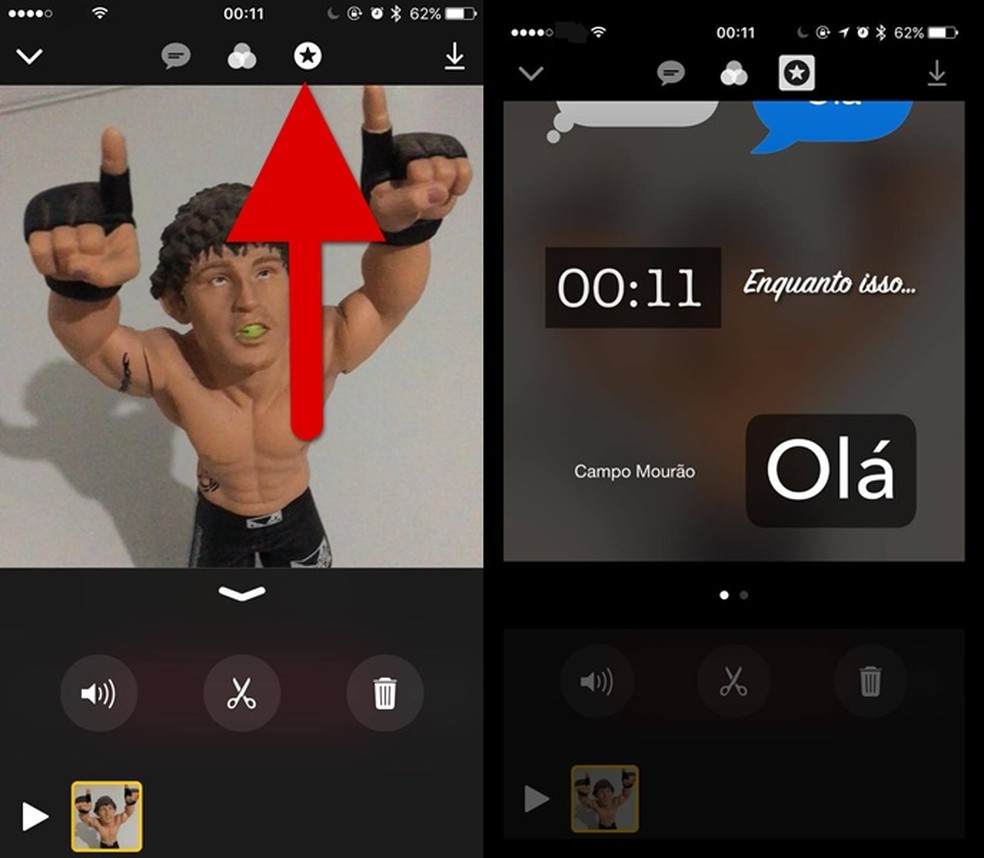Add the 'Enquanto isso...' text overlay
The height and width of the screenshot is (858, 984).
click(x=829, y=284)
